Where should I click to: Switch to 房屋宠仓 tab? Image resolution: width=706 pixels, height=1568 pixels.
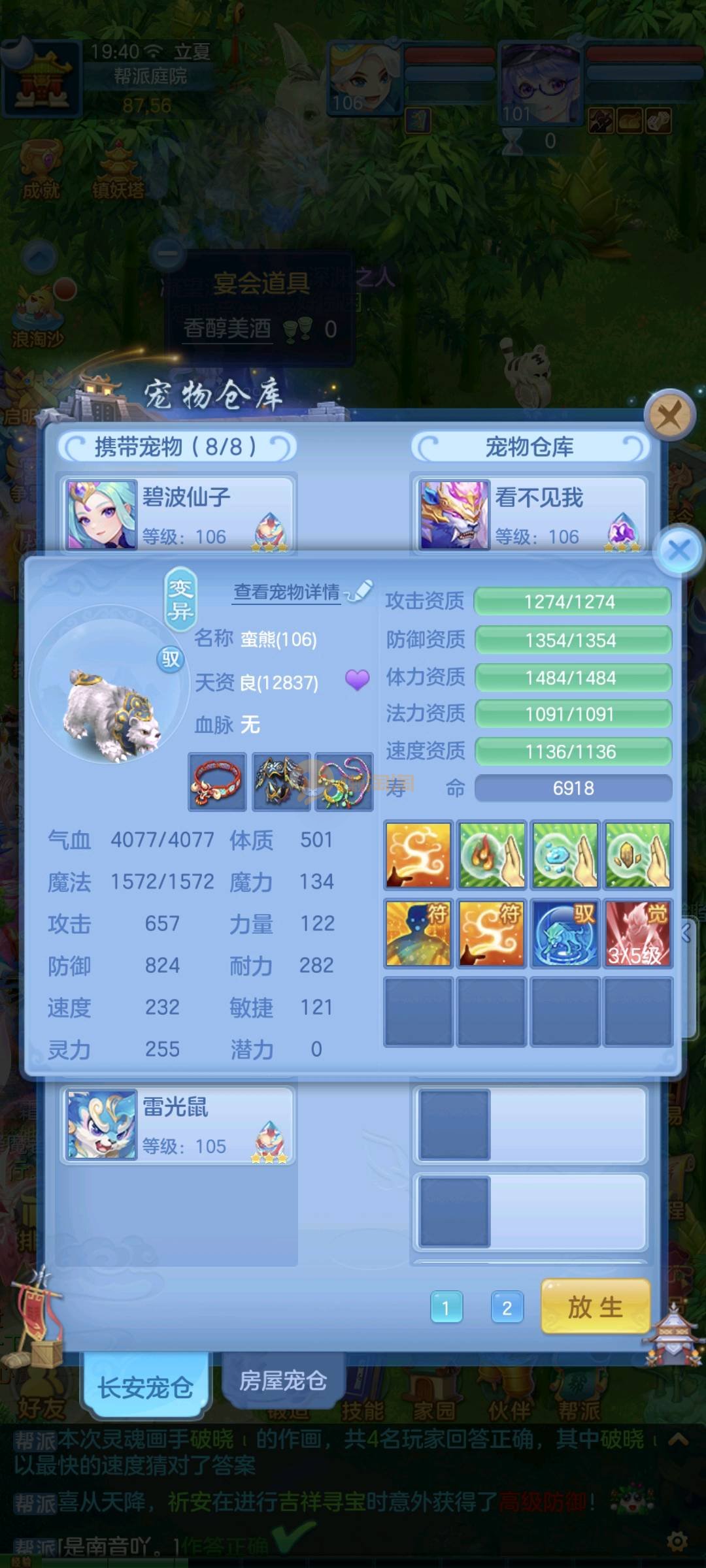tap(282, 1380)
